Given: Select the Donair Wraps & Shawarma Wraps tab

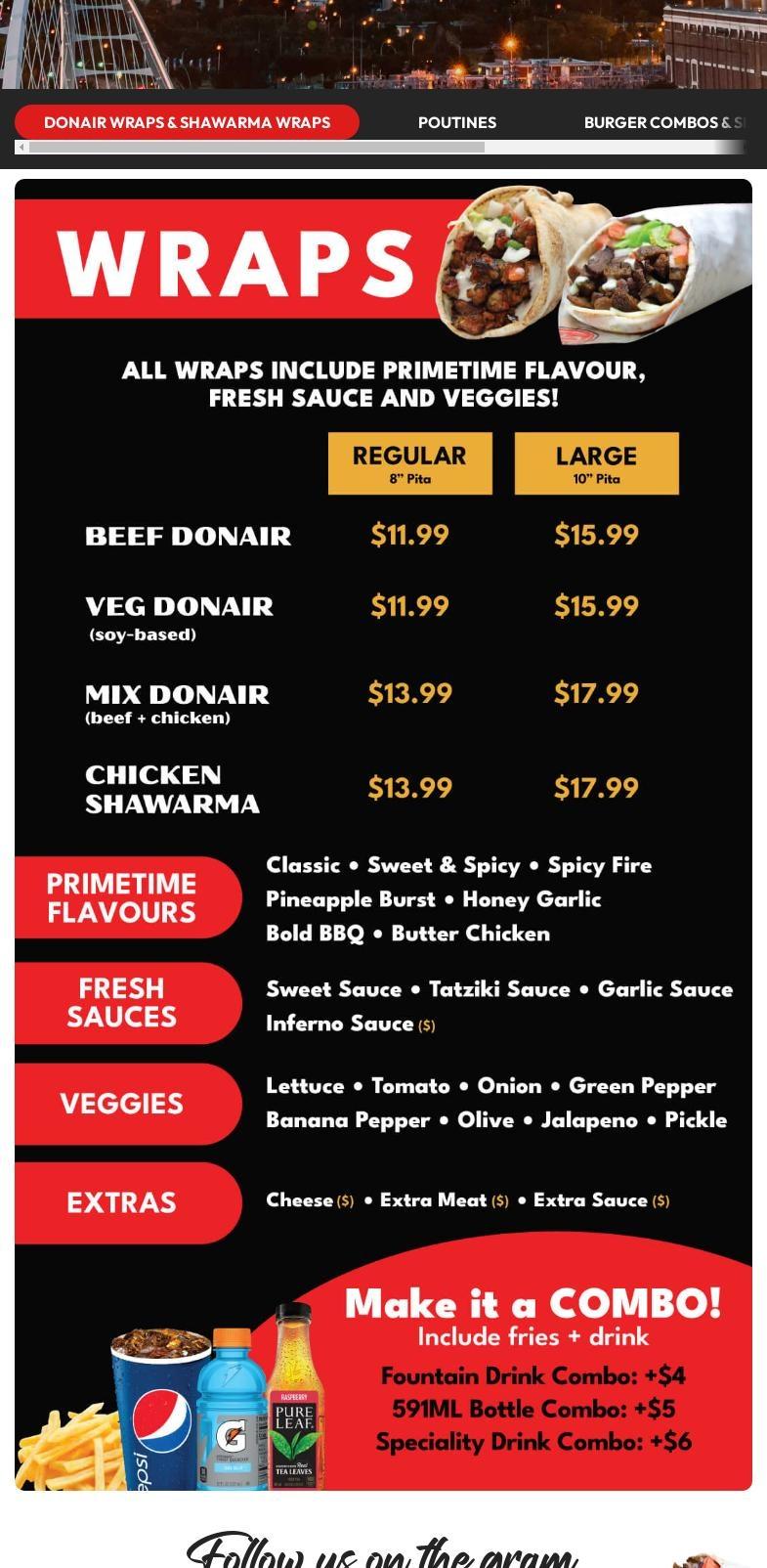Looking at the screenshot, I should coord(187,122).
